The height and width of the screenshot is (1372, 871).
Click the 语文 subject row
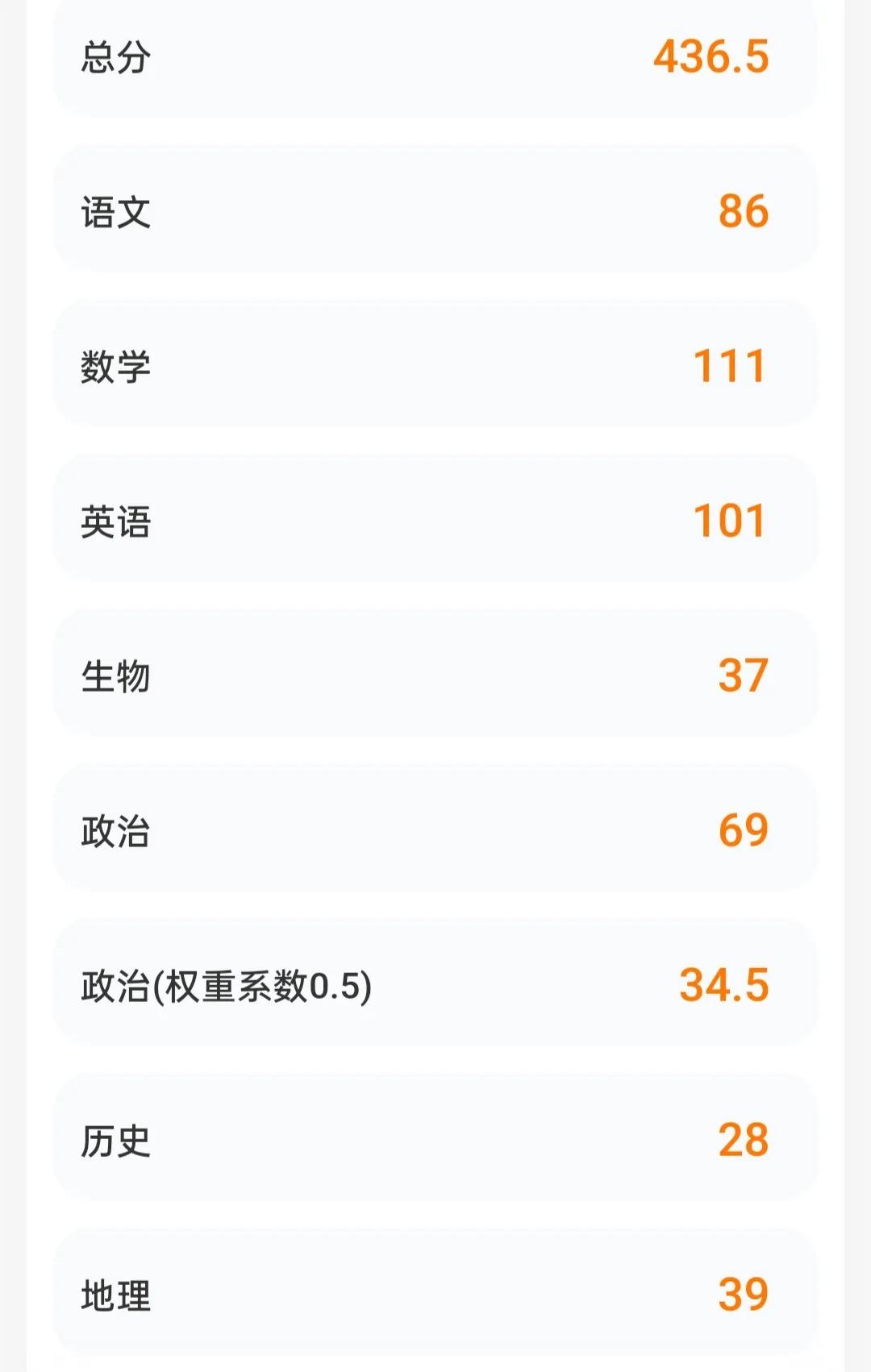click(x=435, y=210)
